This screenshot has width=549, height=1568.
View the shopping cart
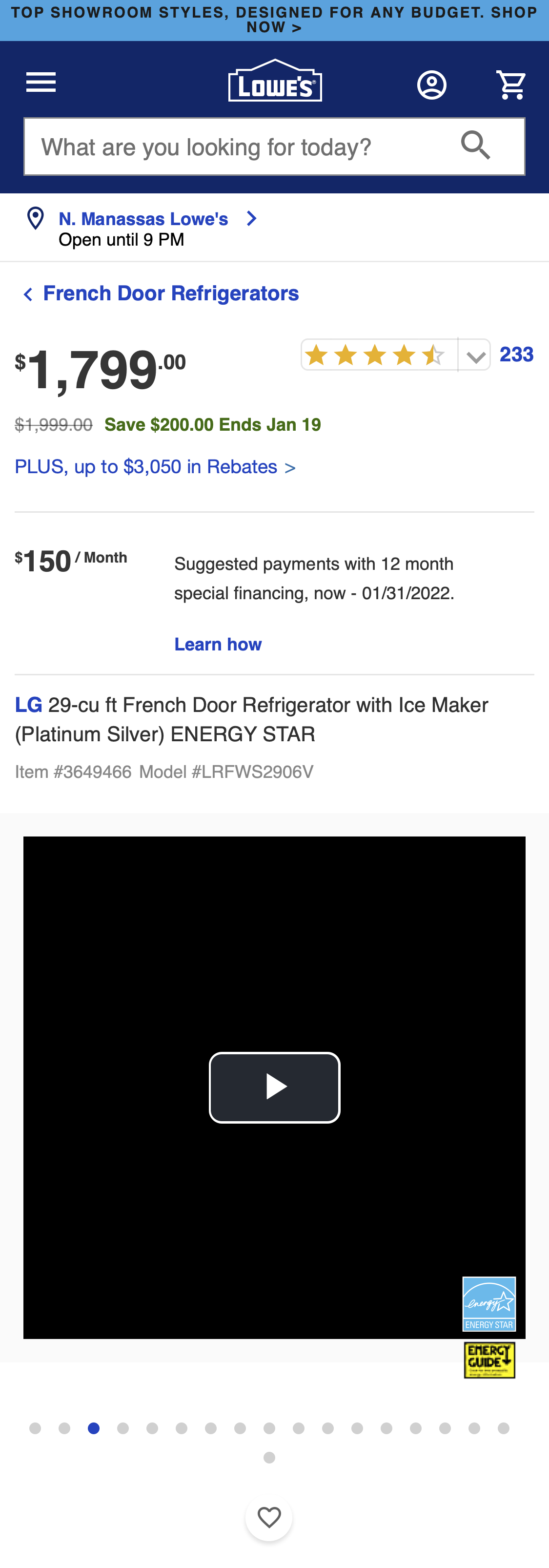(511, 84)
